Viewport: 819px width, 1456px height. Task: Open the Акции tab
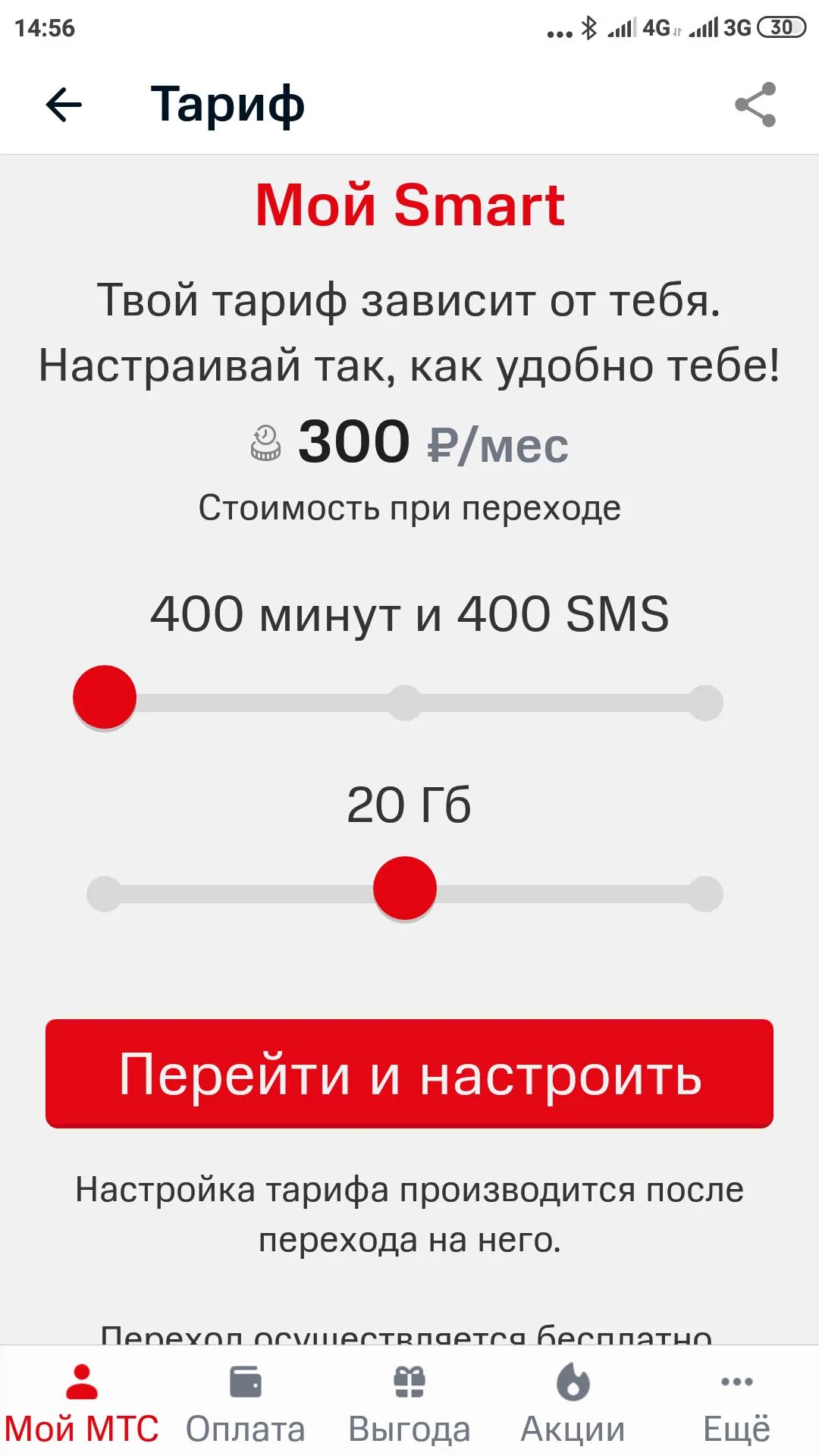click(573, 1403)
